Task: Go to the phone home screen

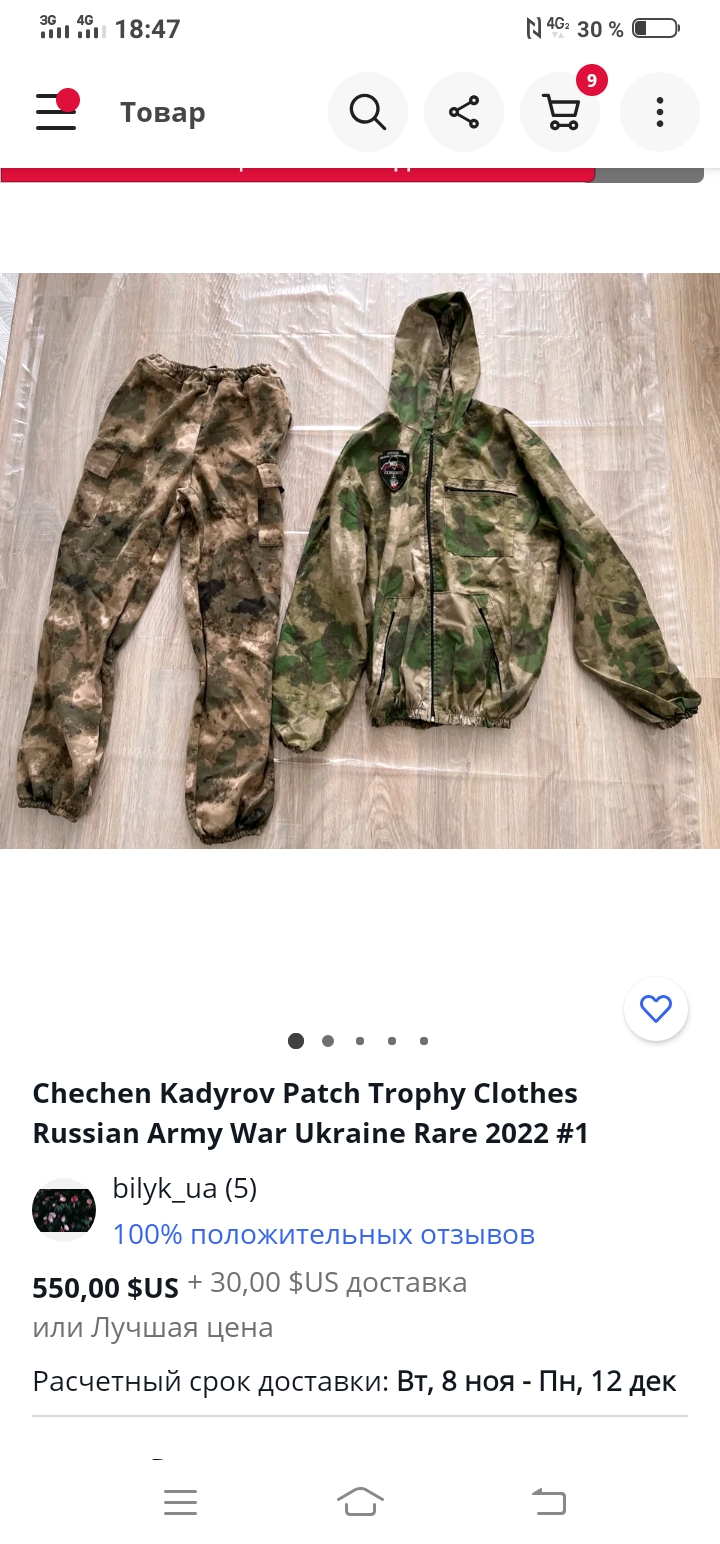Action: tap(360, 1502)
